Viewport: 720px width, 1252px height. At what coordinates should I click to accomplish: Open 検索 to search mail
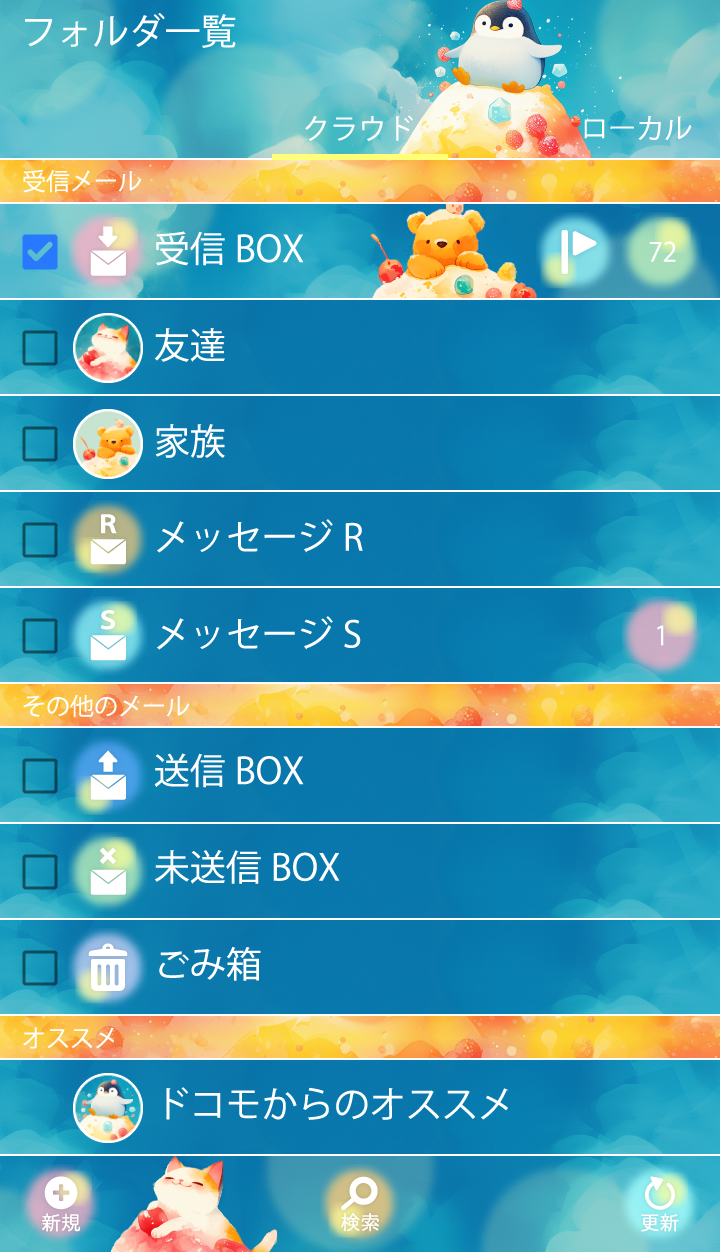click(359, 1204)
